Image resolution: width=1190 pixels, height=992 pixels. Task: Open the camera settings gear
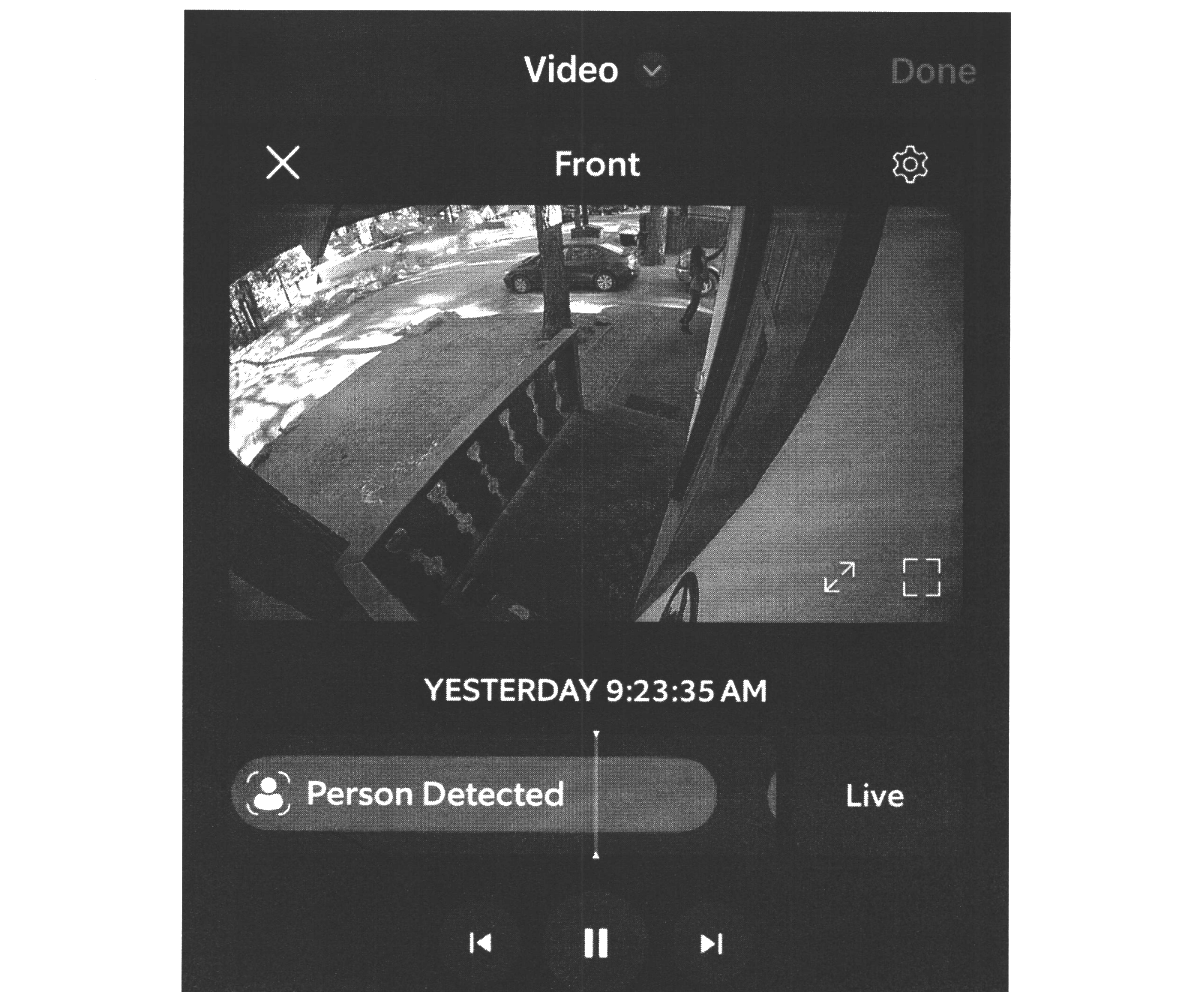[910, 164]
